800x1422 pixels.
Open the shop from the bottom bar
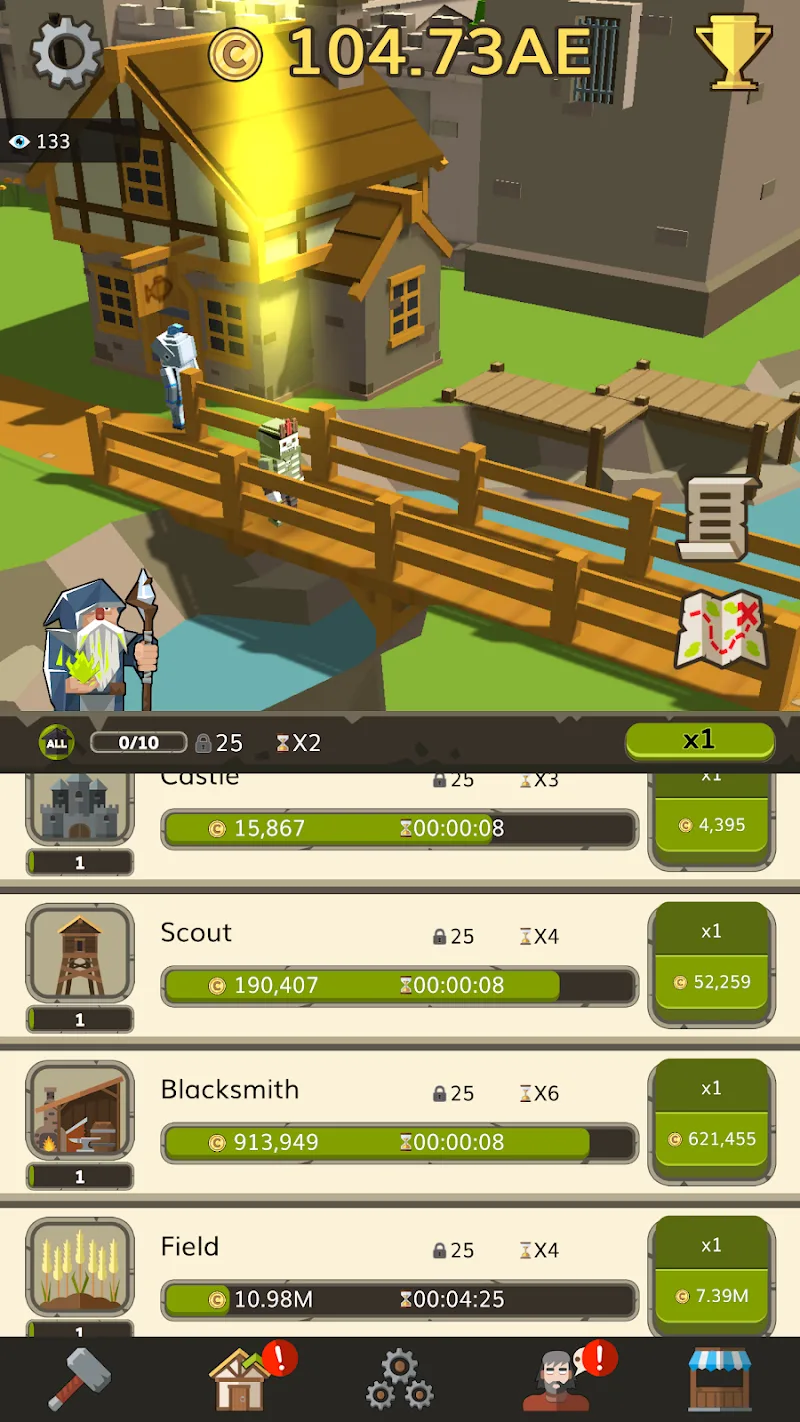[721, 1377]
